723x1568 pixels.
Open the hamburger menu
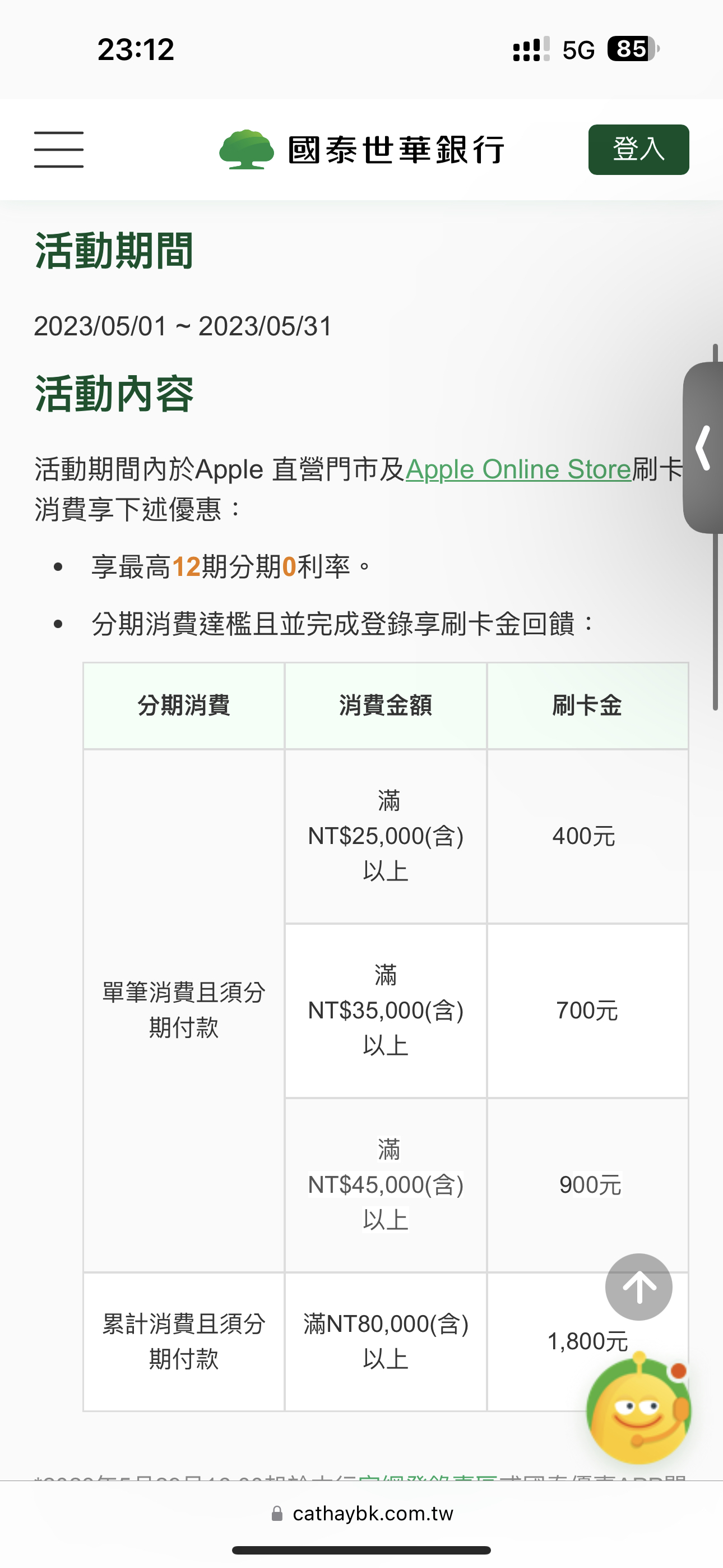(58, 150)
